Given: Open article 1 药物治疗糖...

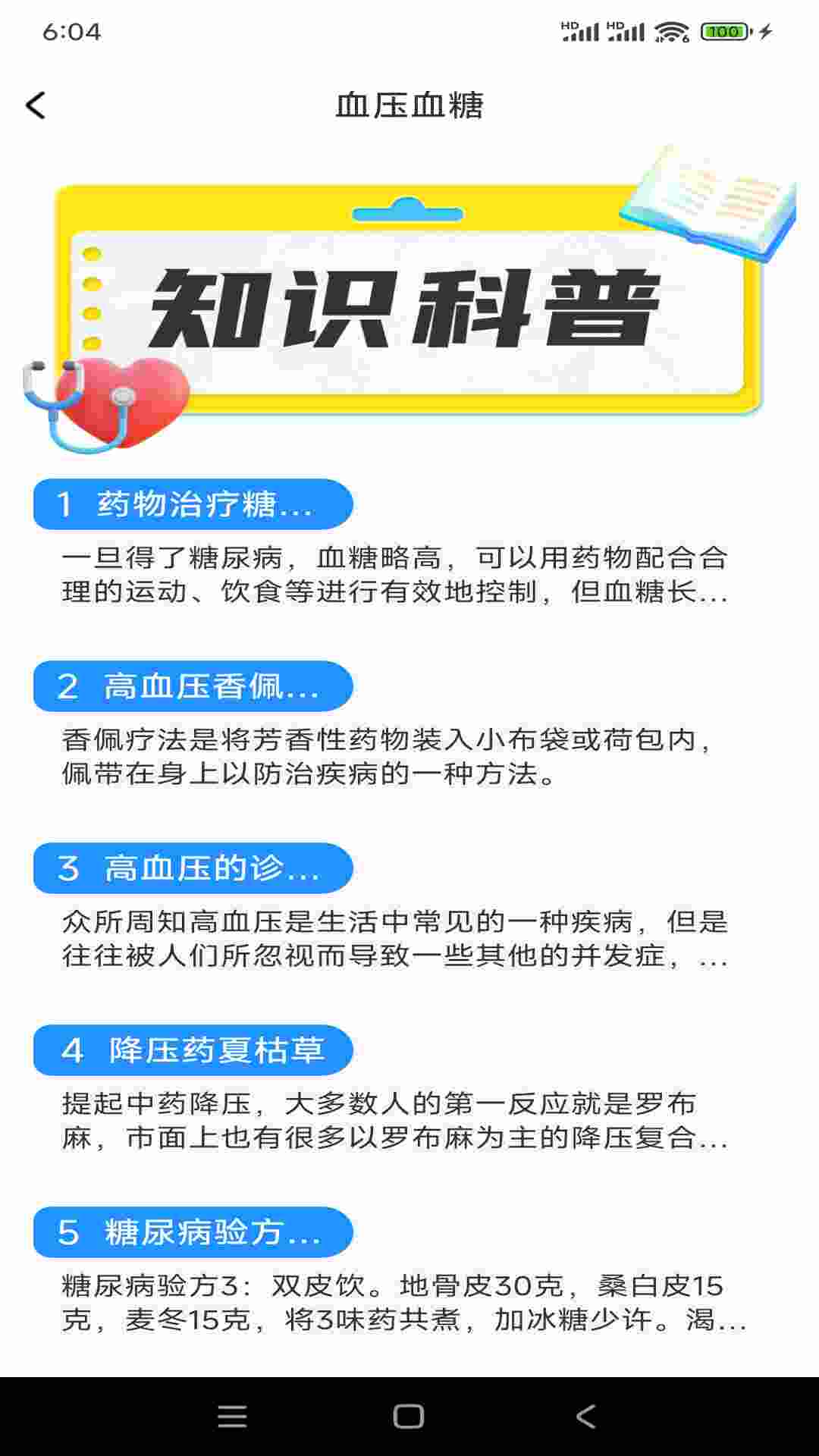Looking at the screenshot, I should [193, 504].
